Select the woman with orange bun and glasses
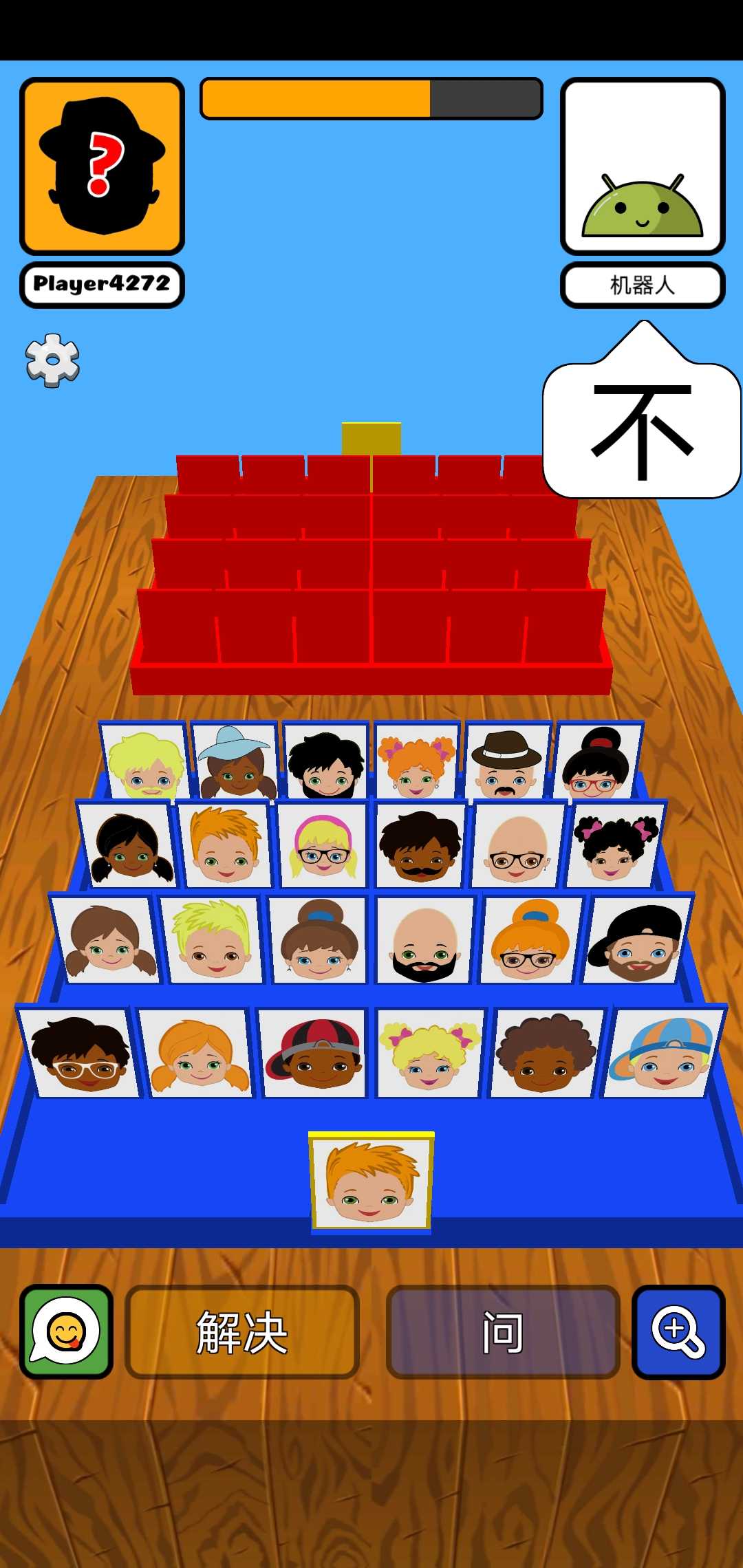The width and height of the screenshot is (743, 1568). point(530,940)
